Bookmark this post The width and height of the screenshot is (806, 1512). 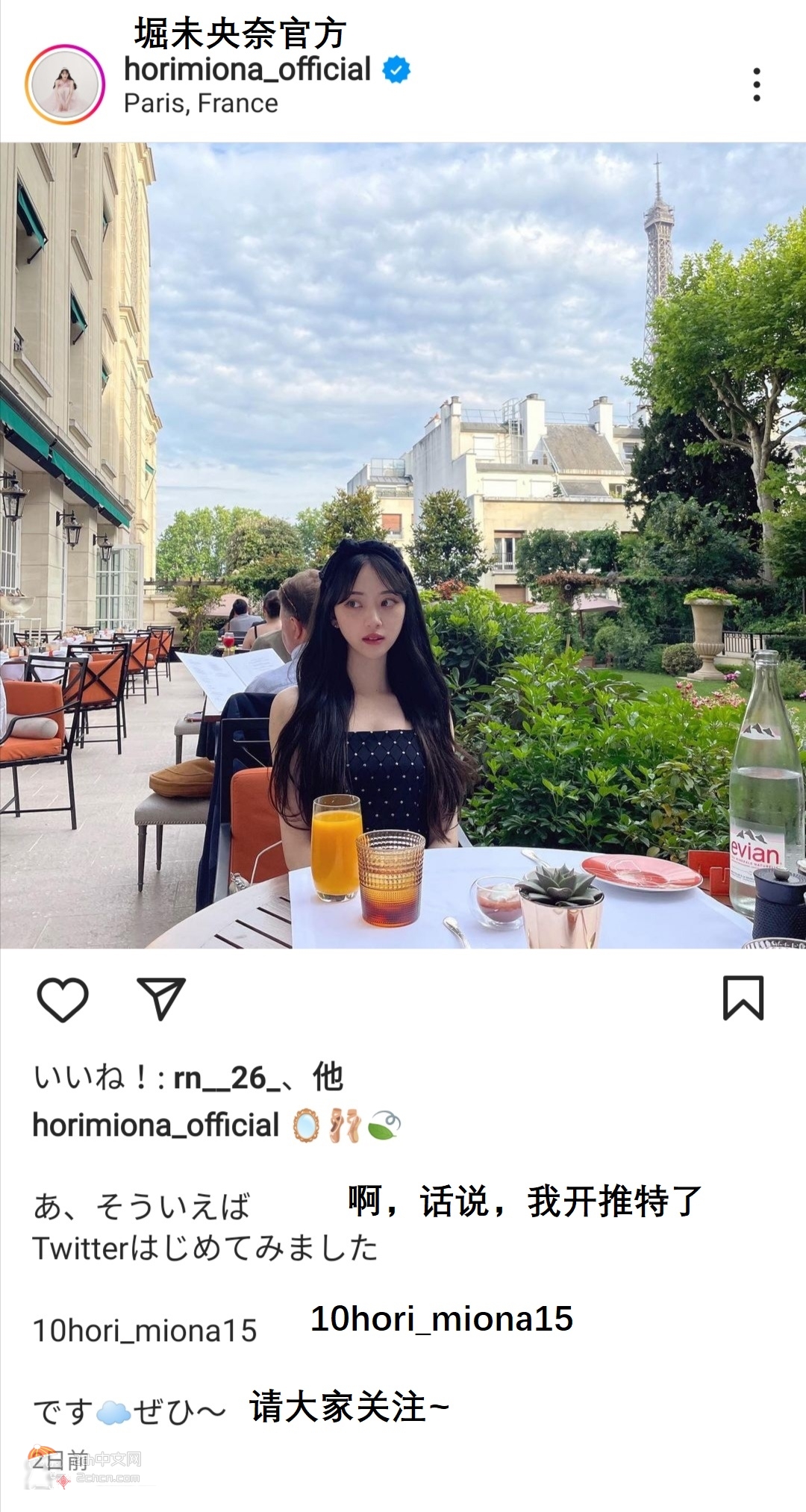click(x=743, y=998)
